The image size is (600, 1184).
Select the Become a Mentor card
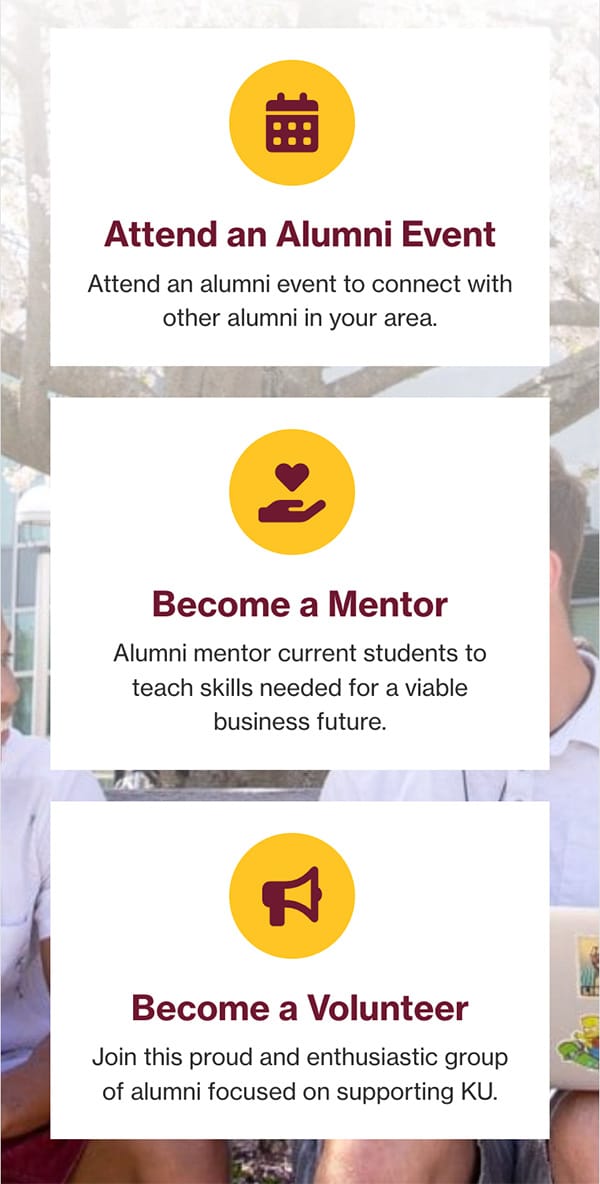(x=300, y=604)
